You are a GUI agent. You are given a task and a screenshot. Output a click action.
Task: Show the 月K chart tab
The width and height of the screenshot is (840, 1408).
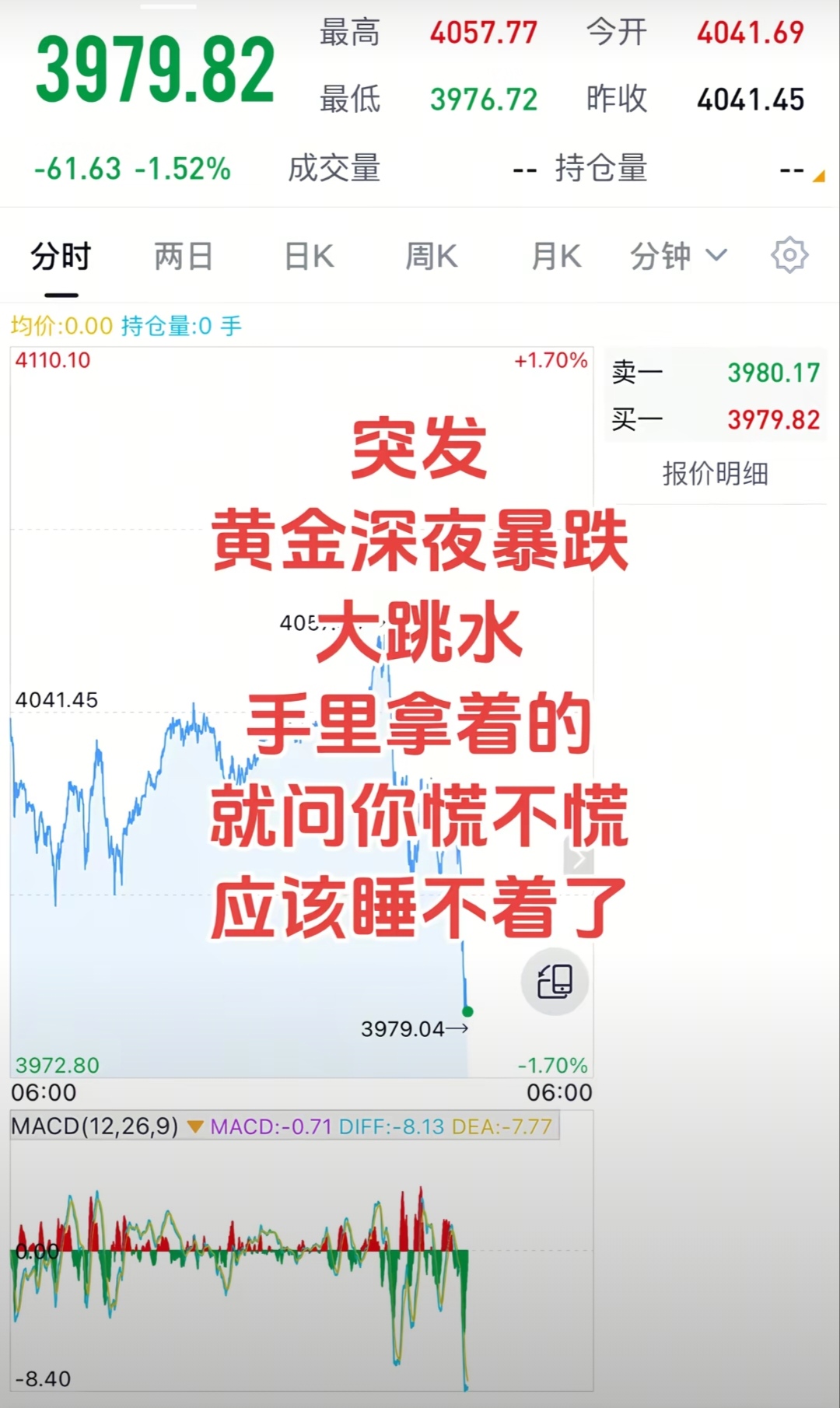[x=555, y=257]
